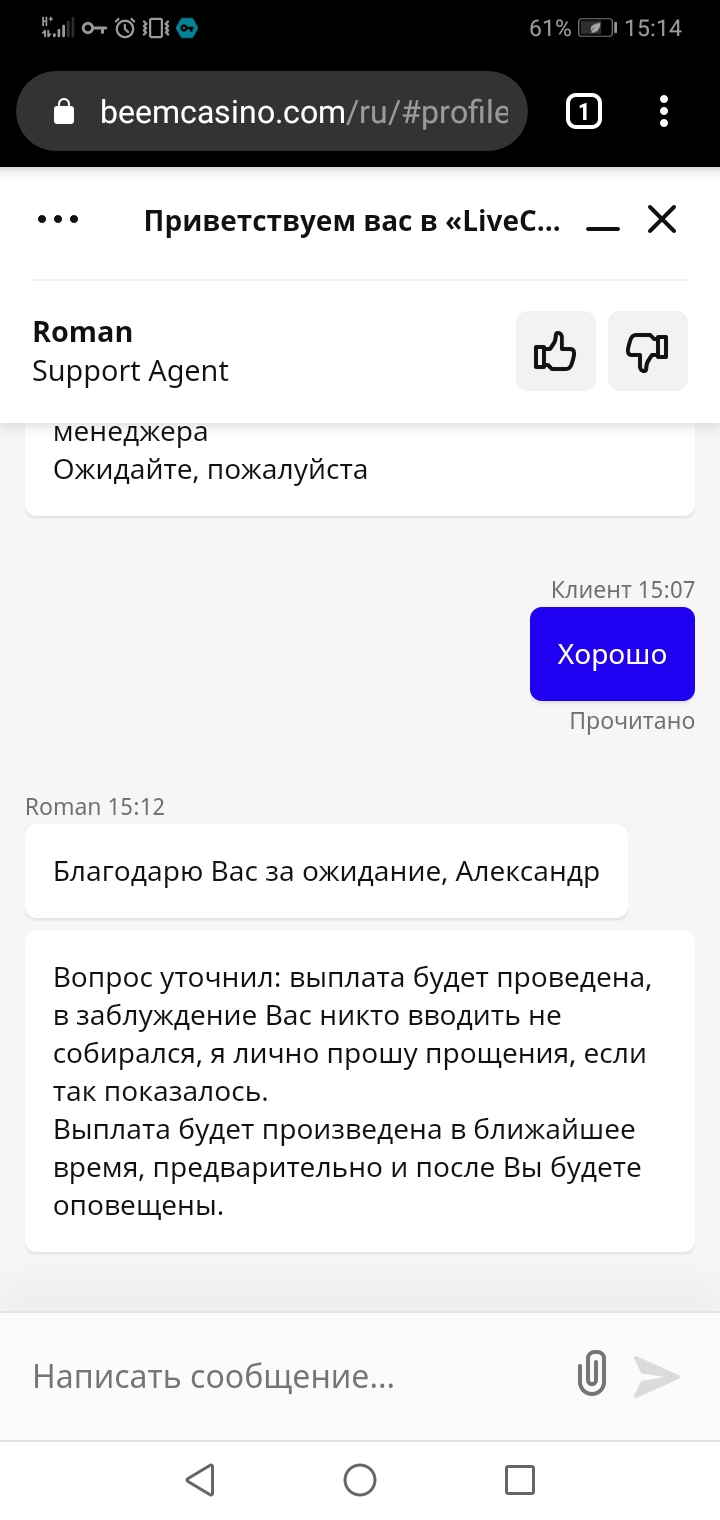Open the chat options three-dot menu
The image size is (720, 1520).
coord(58,220)
